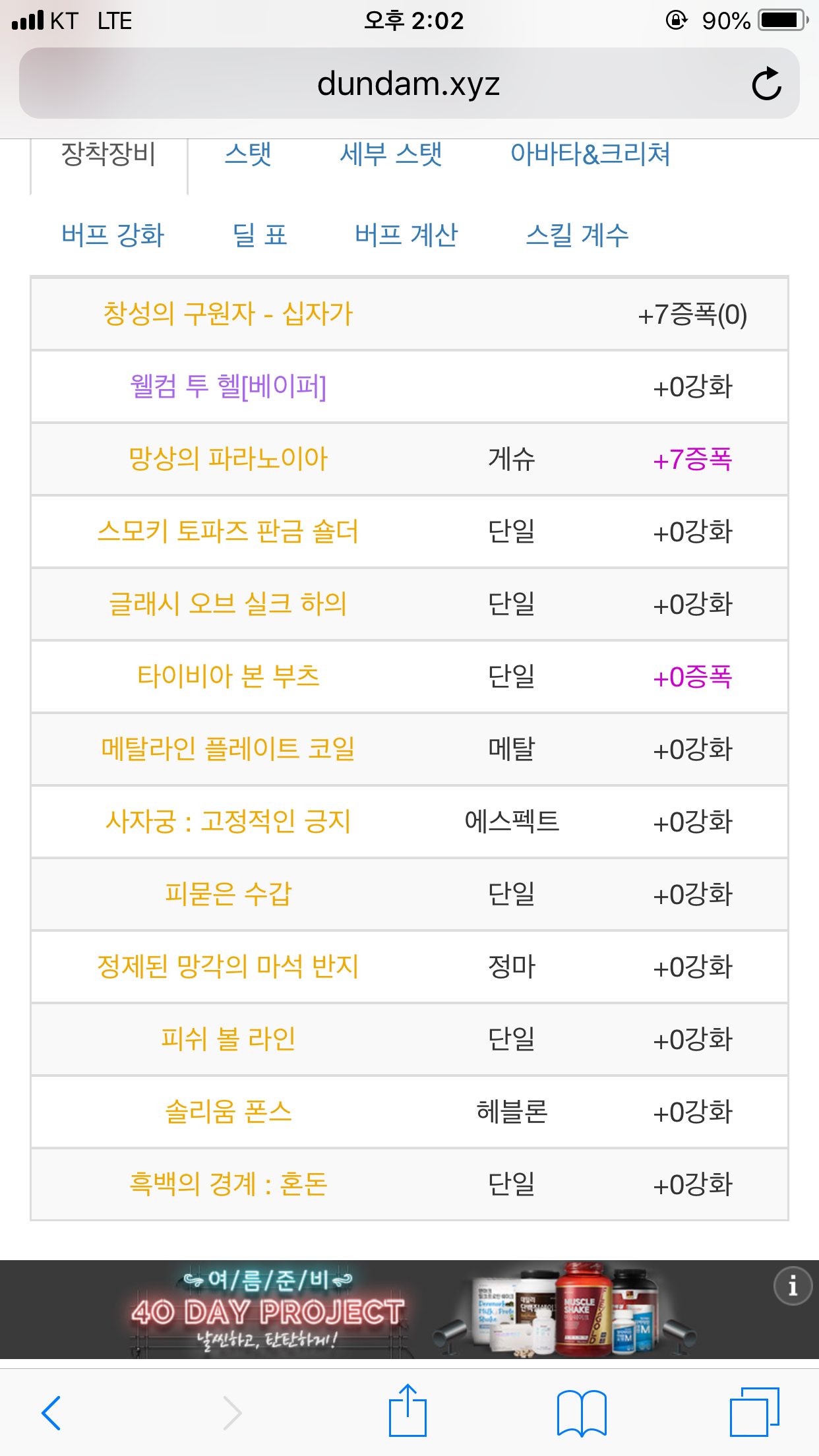
Task: Reload the page with the refresh icon
Action: (x=766, y=84)
